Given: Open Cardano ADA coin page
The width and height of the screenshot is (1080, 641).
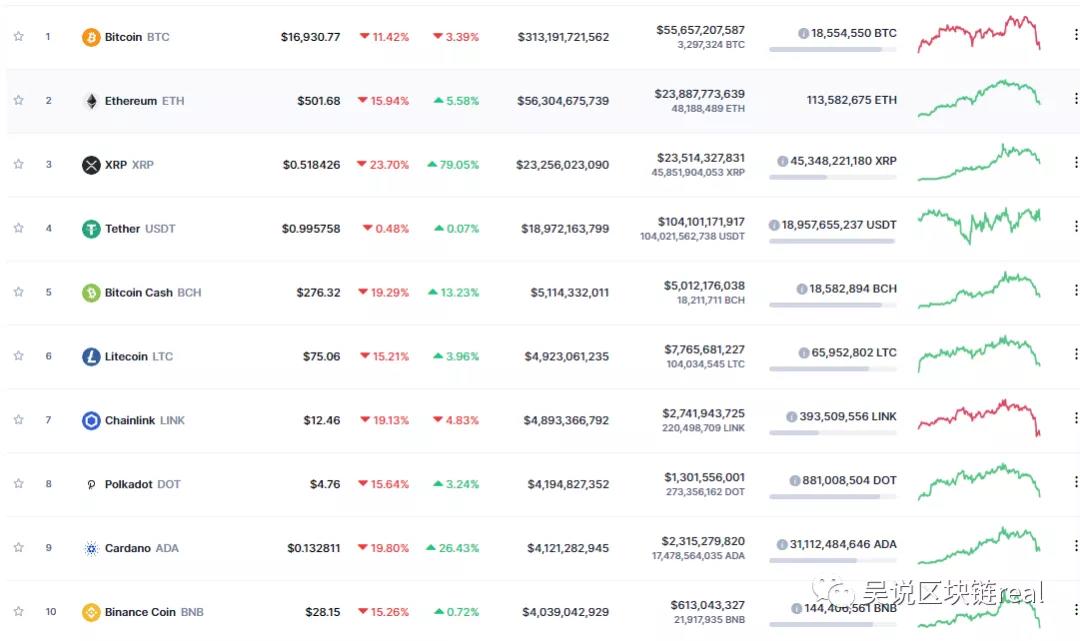Looking at the screenshot, I should pyautogui.click(x=129, y=549).
